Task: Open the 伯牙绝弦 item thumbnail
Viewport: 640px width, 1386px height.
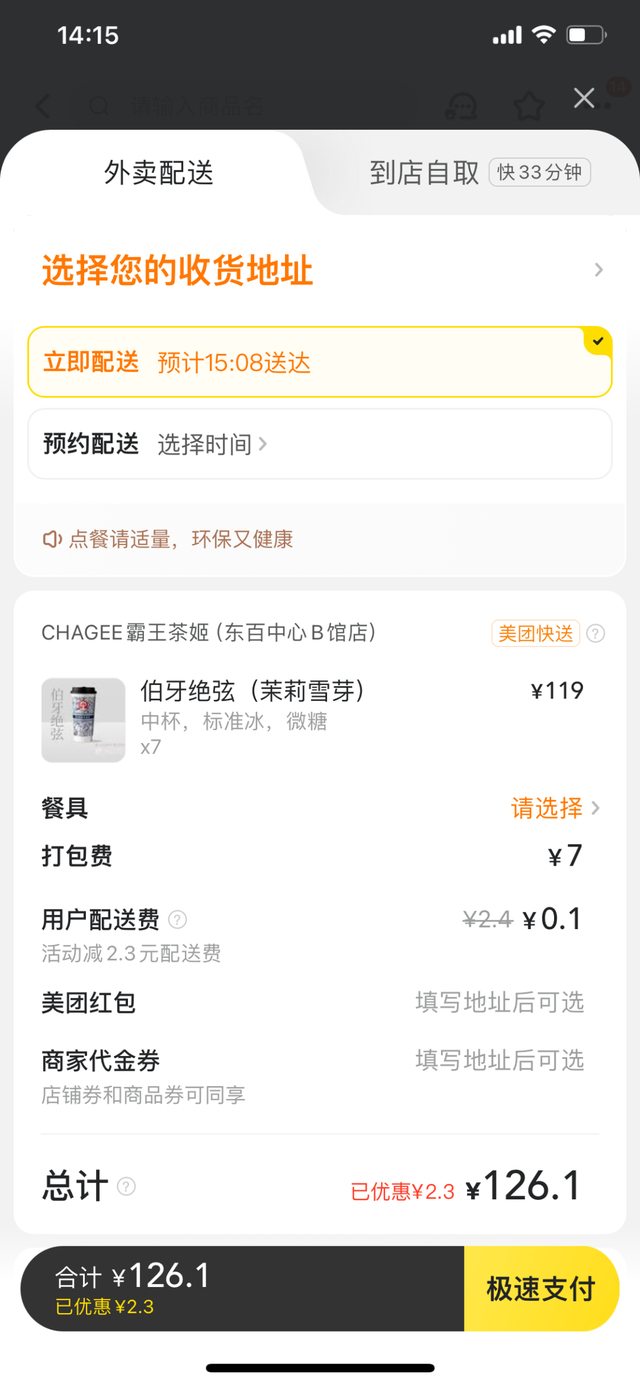Action: [x=83, y=720]
